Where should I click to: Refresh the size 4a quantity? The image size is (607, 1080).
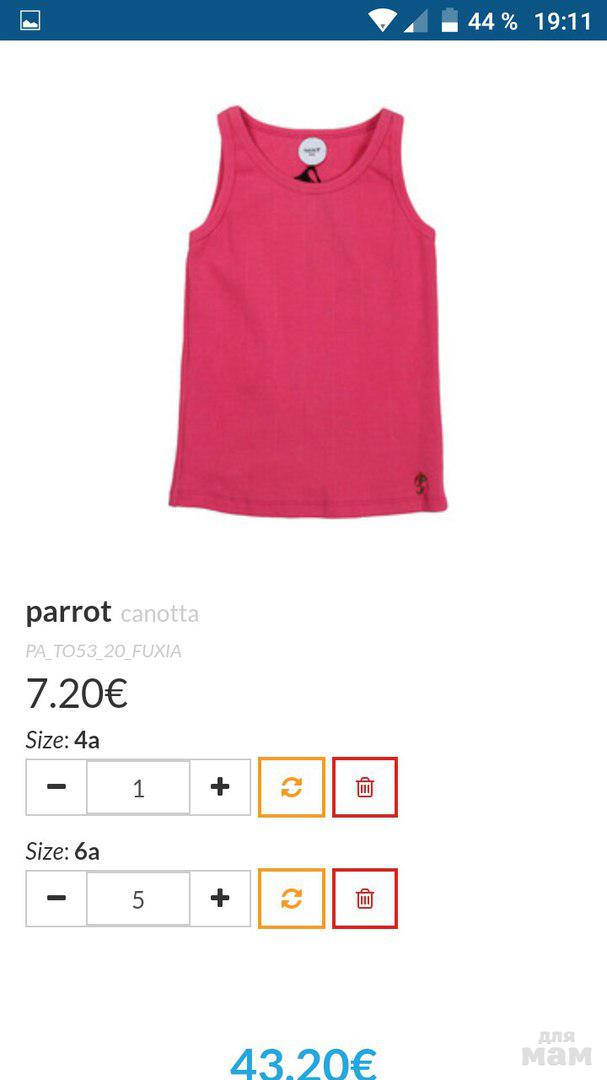point(291,788)
